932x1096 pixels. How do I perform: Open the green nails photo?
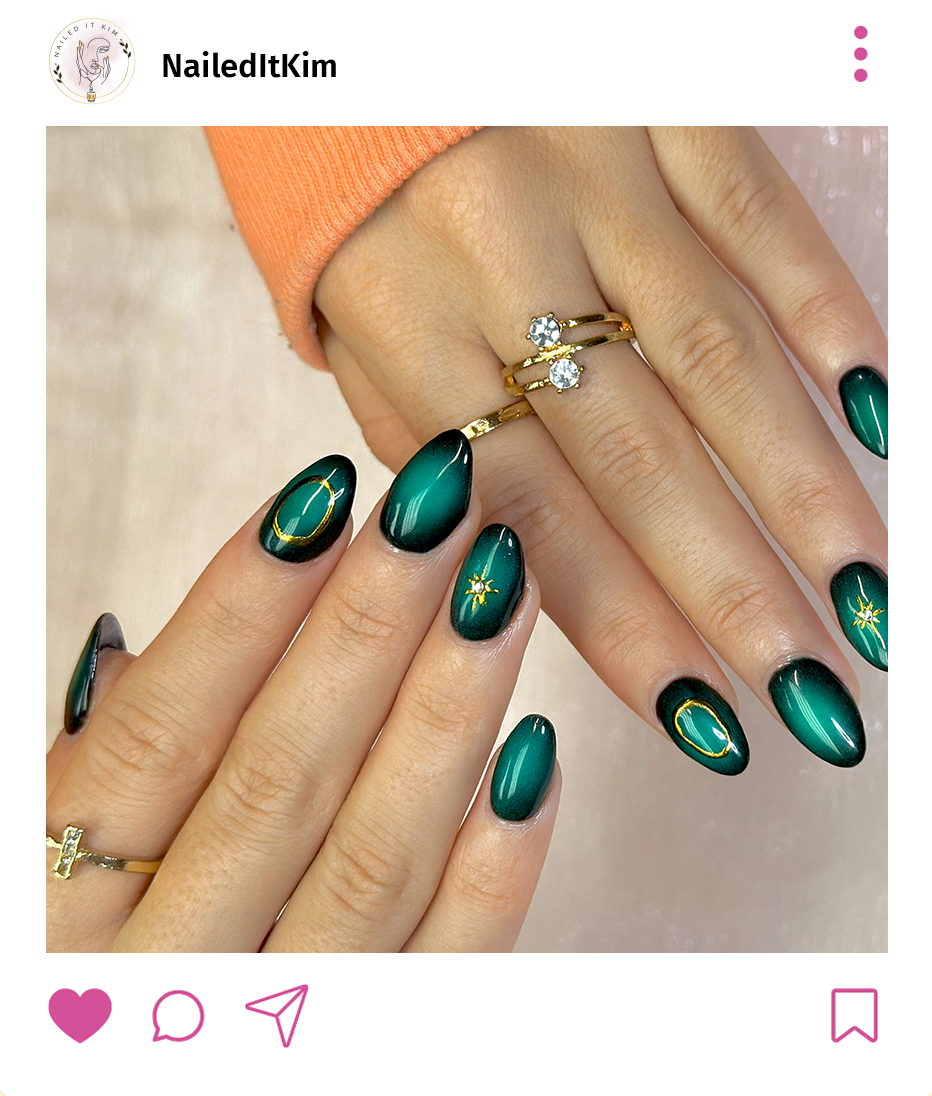click(x=466, y=539)
